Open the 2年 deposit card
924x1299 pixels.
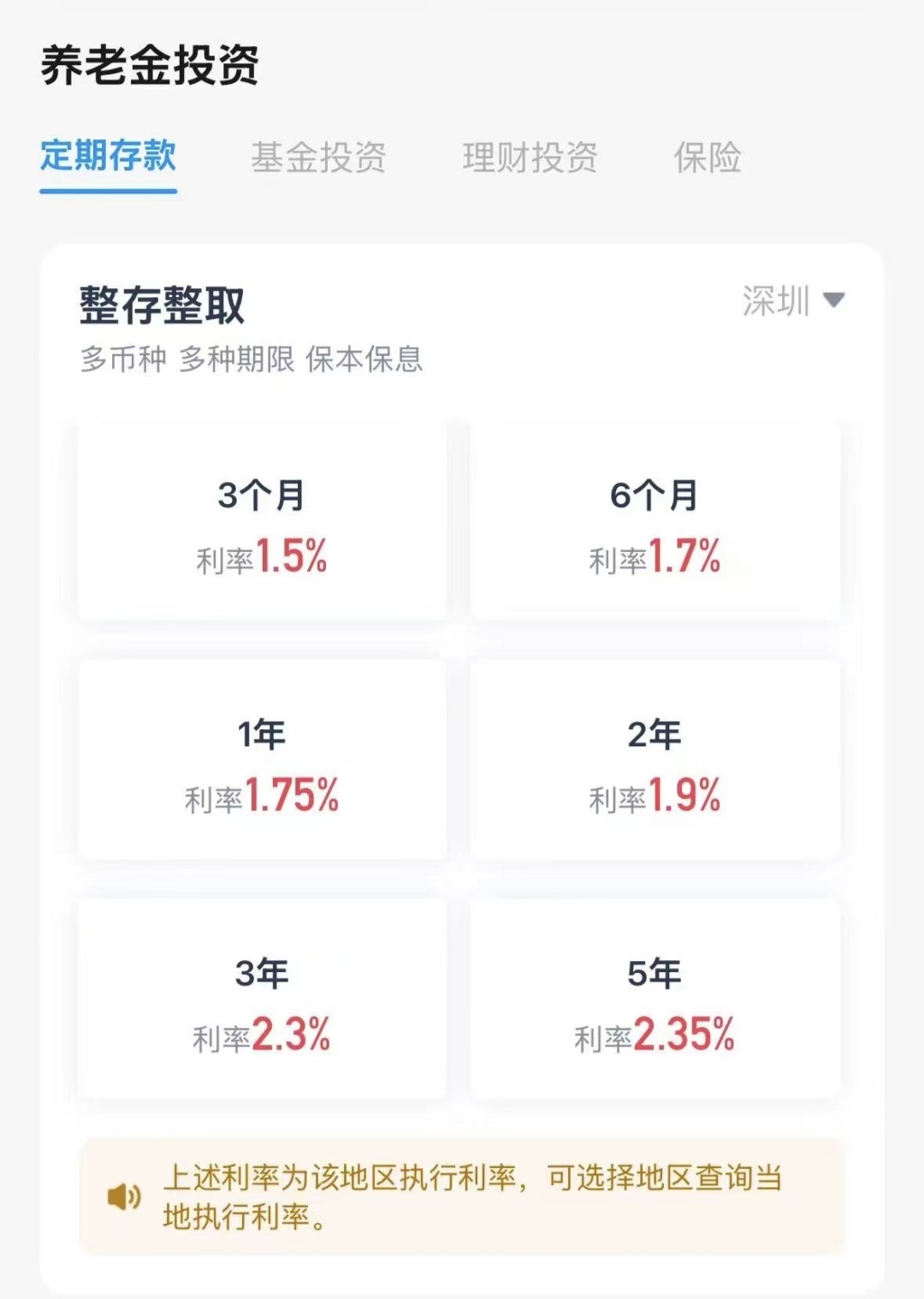[x=655, y=761]
